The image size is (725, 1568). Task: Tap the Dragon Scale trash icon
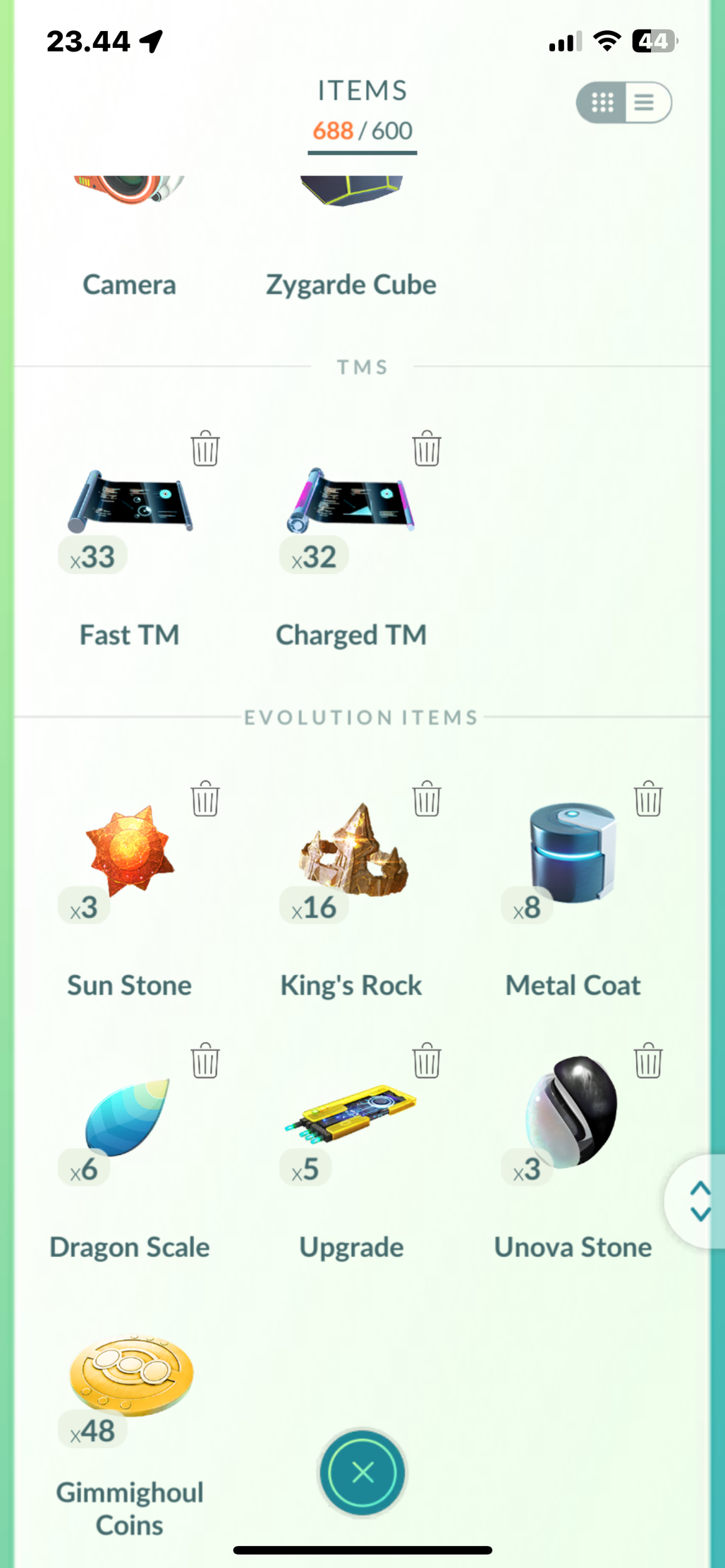205,1060
